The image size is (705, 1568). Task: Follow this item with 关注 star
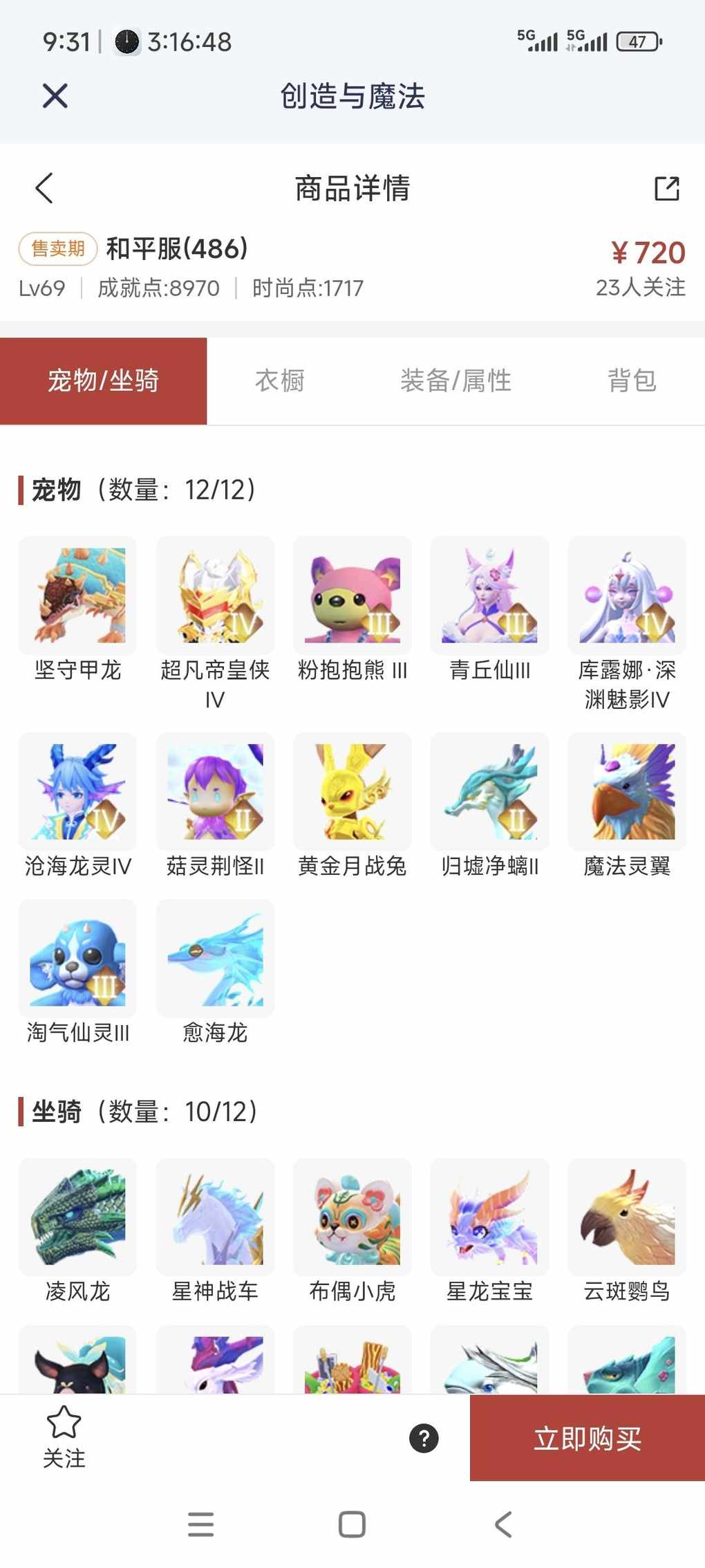pos(64,1437)
